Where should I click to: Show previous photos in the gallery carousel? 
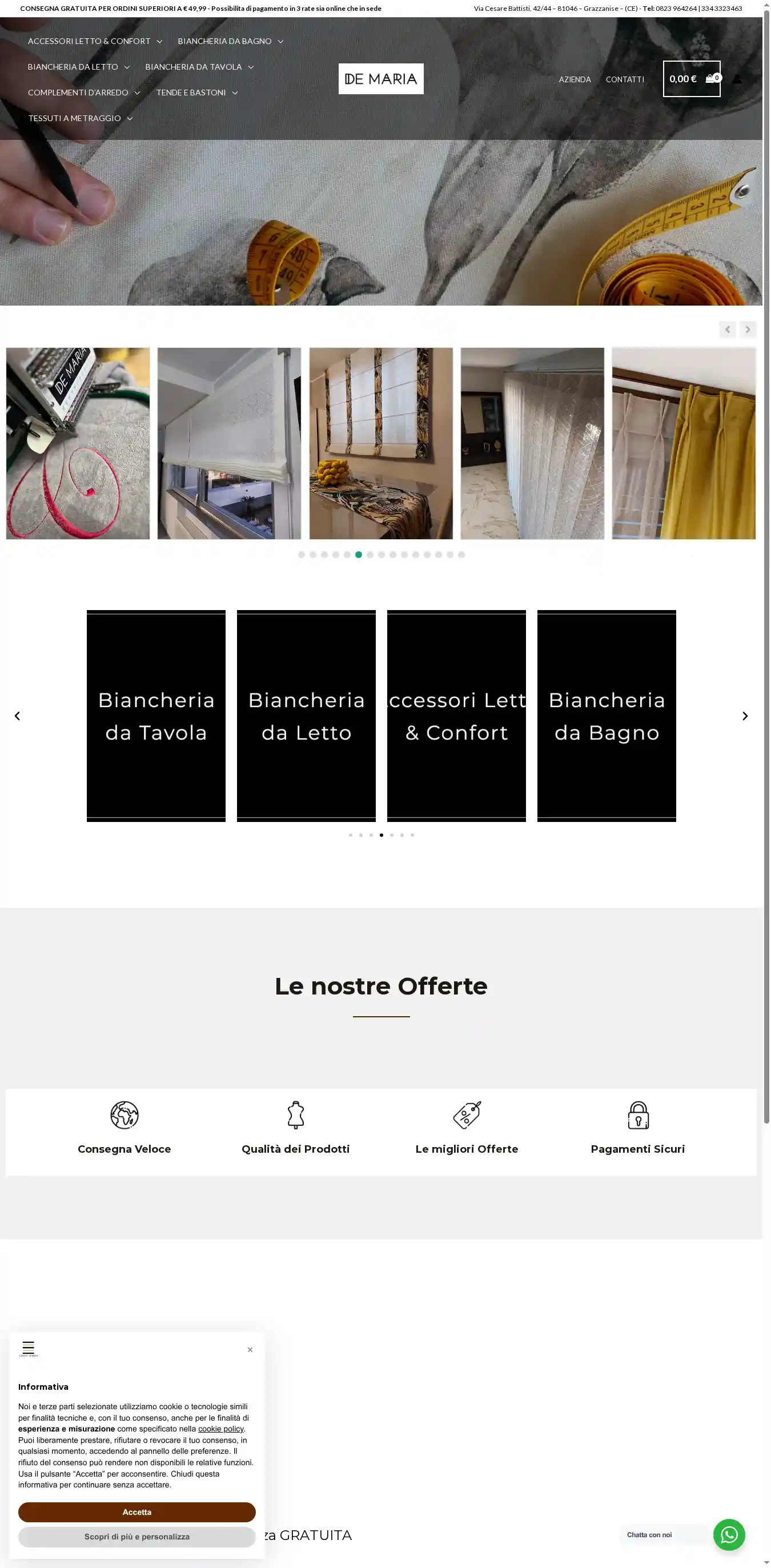pos(727,329)
